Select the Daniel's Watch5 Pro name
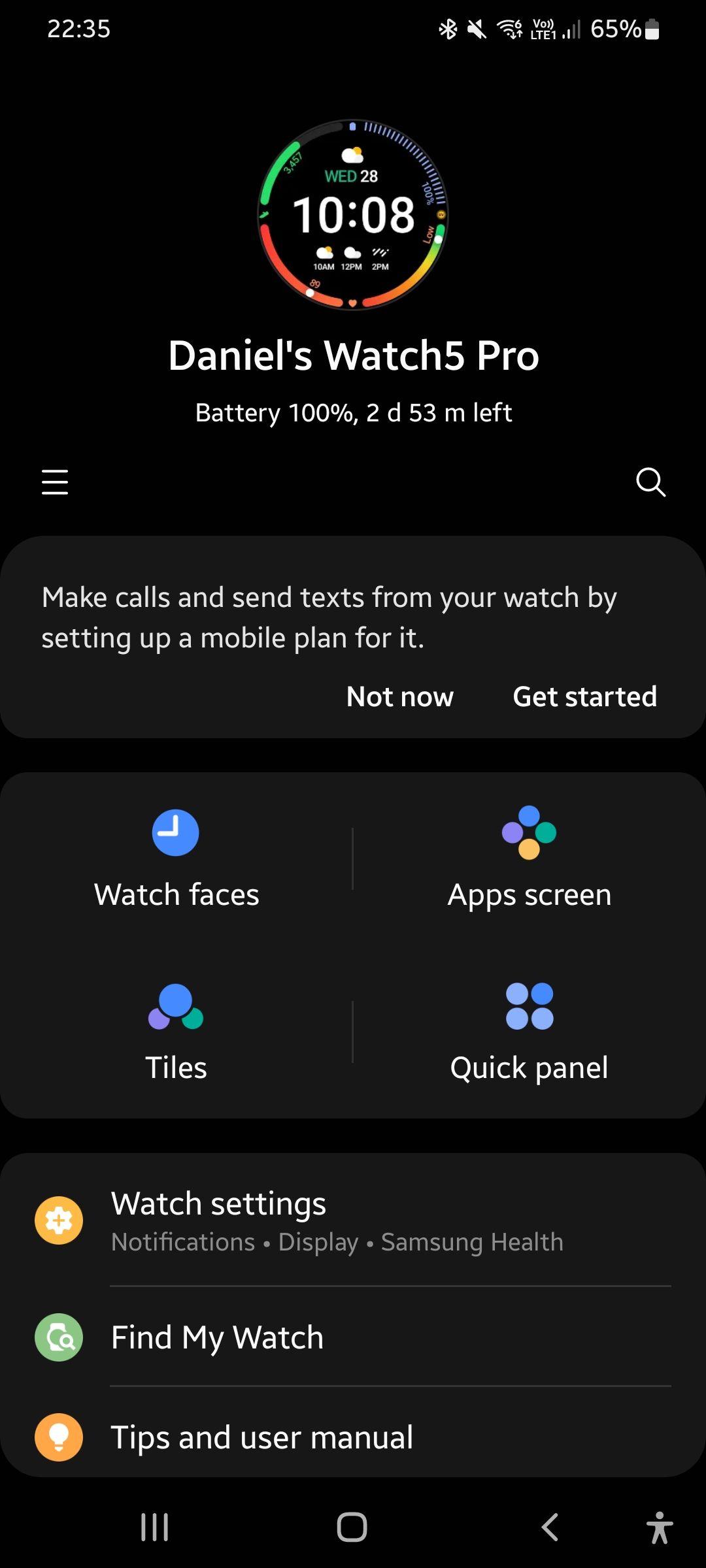This screenshot has width=706, height=1568. (x=353, y=356)
